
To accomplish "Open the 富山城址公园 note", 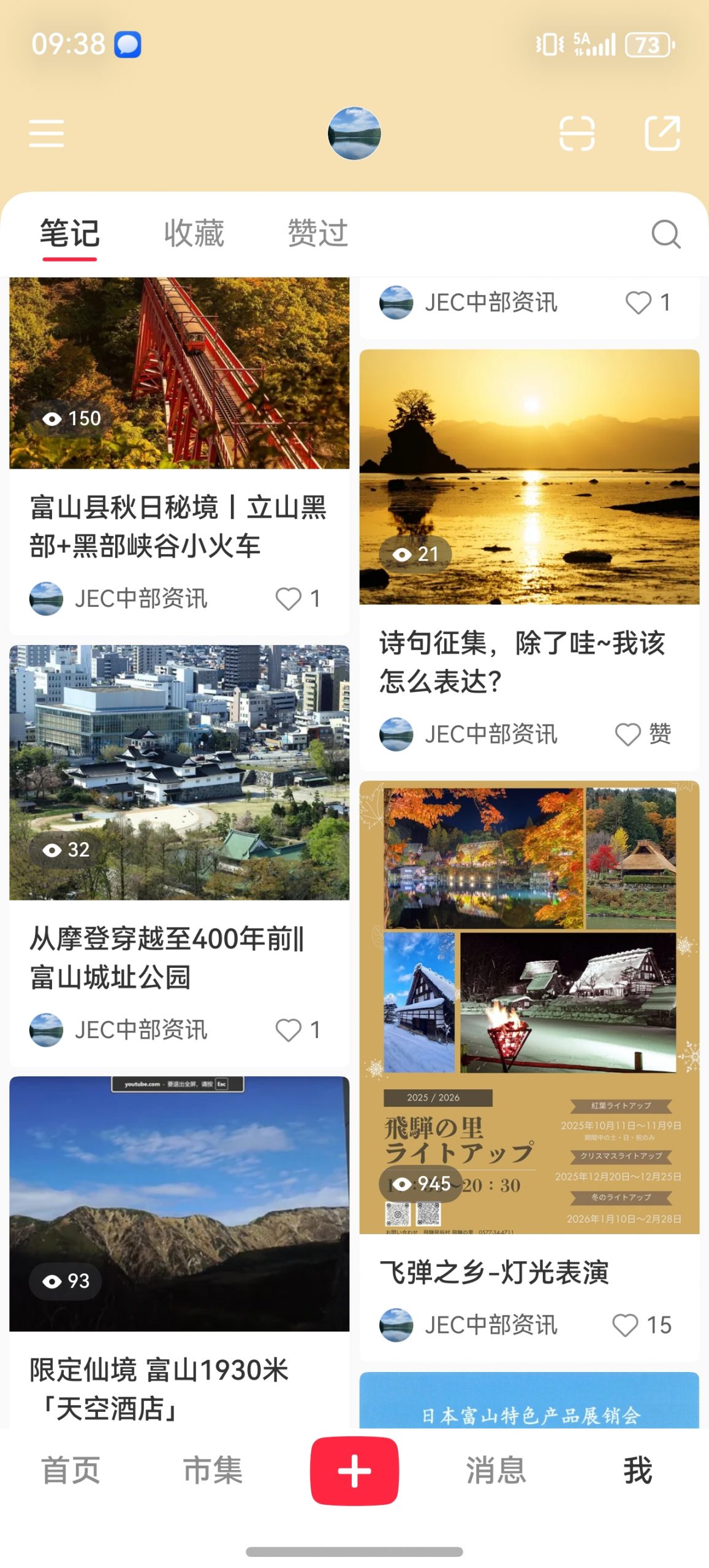I will (179, 957).
